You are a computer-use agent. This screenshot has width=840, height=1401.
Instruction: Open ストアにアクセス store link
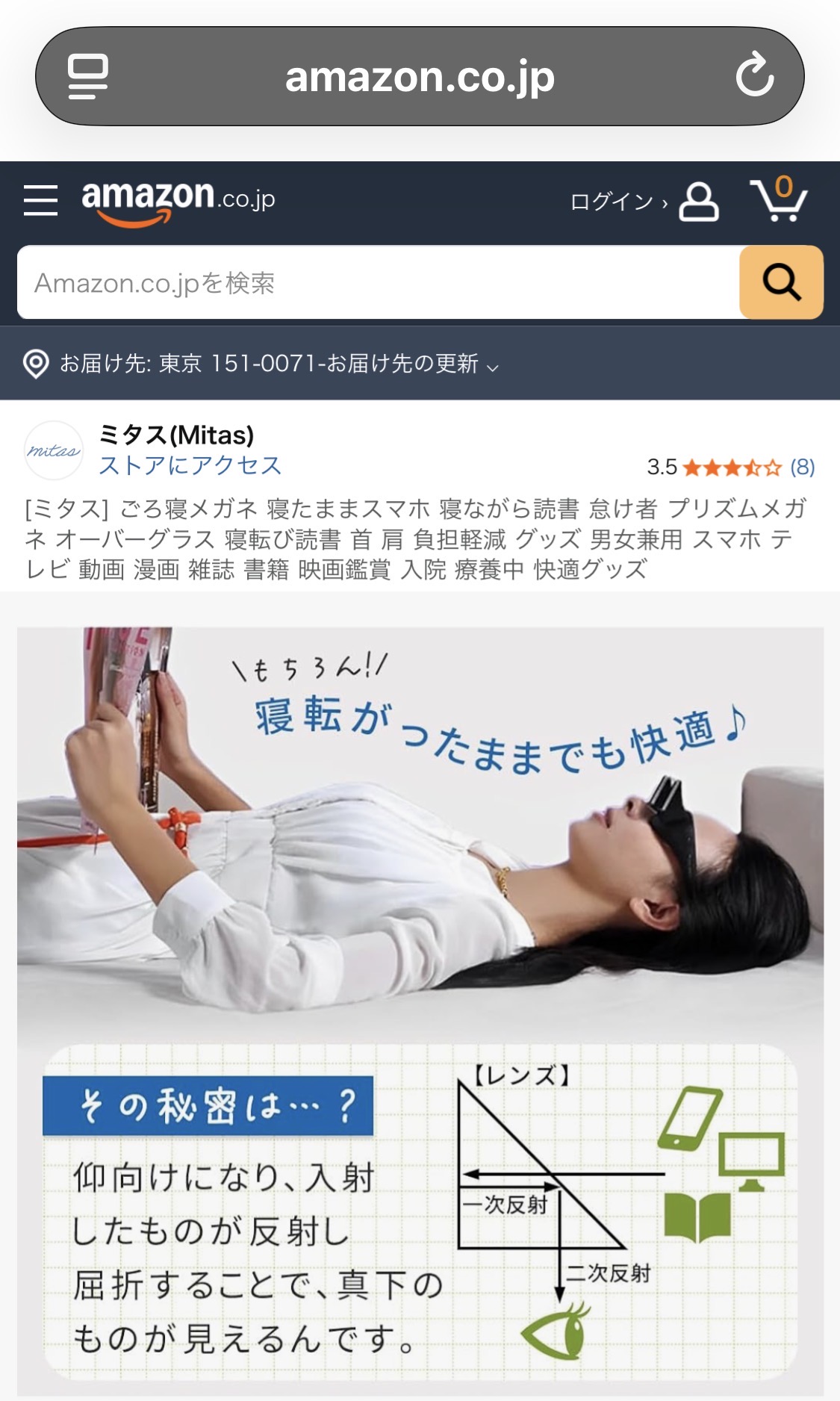point(190,465)
